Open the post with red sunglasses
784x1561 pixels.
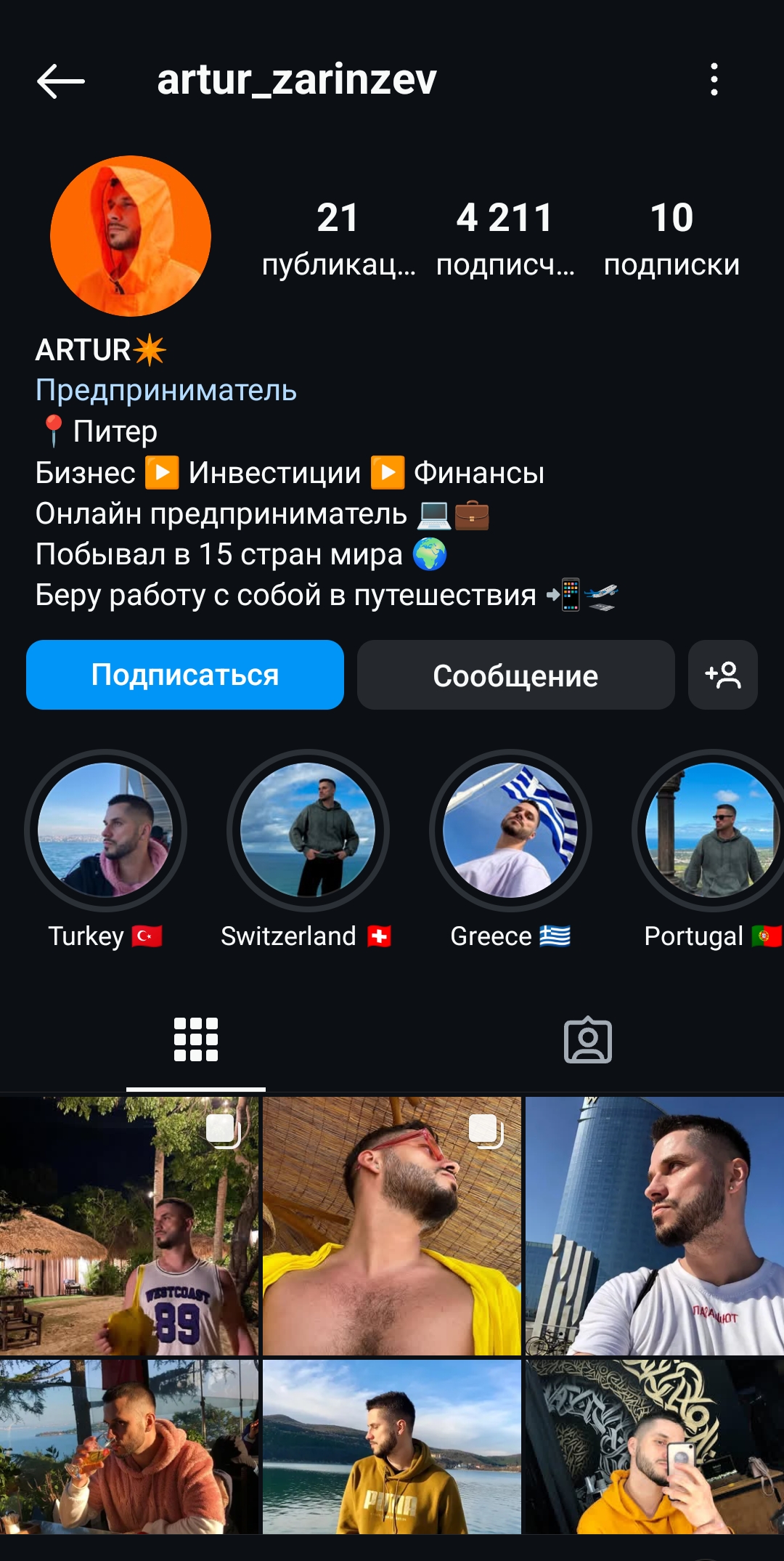click(392, 1225)
